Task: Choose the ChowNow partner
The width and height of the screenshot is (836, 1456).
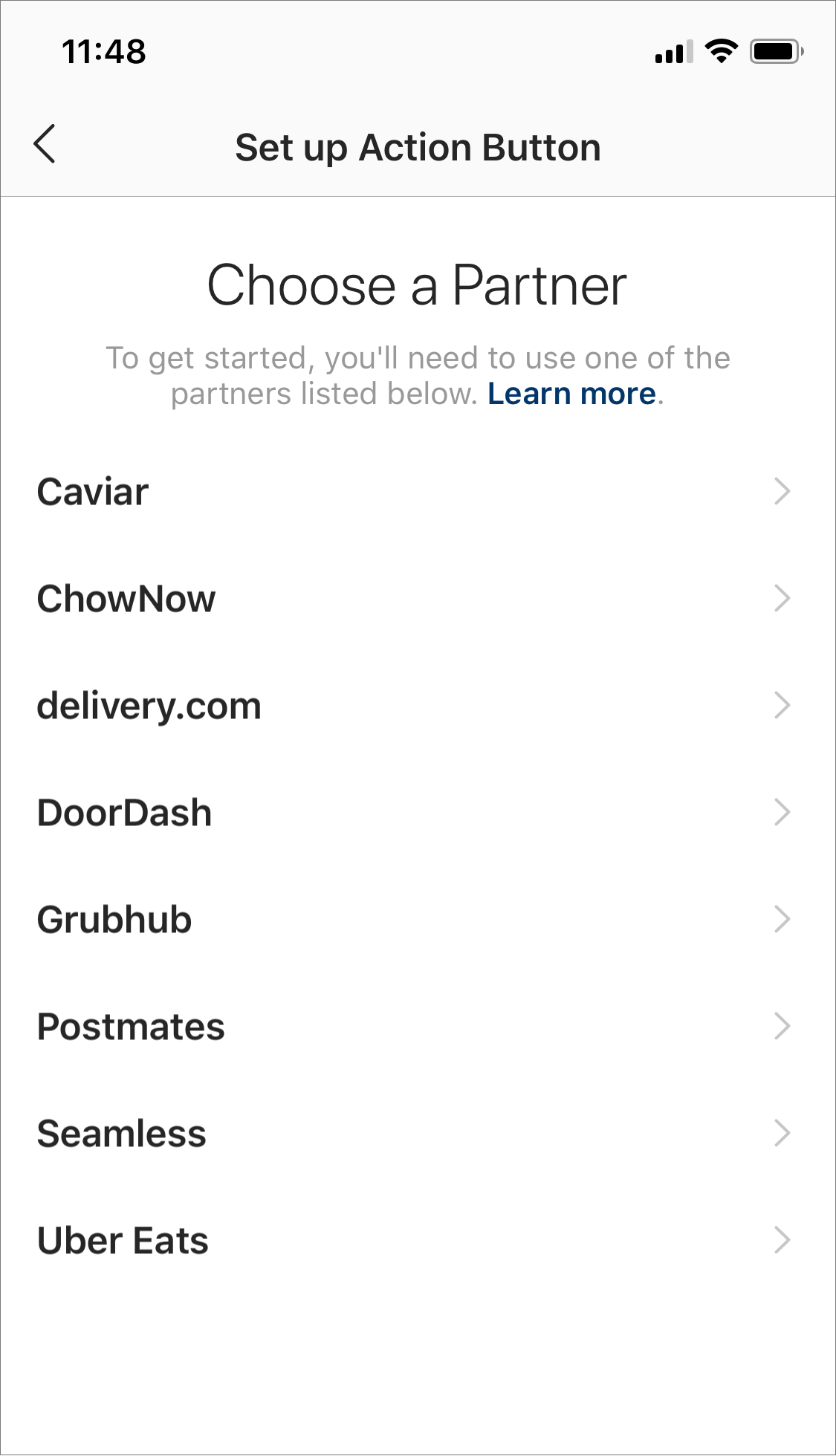Action: point(416,599)
